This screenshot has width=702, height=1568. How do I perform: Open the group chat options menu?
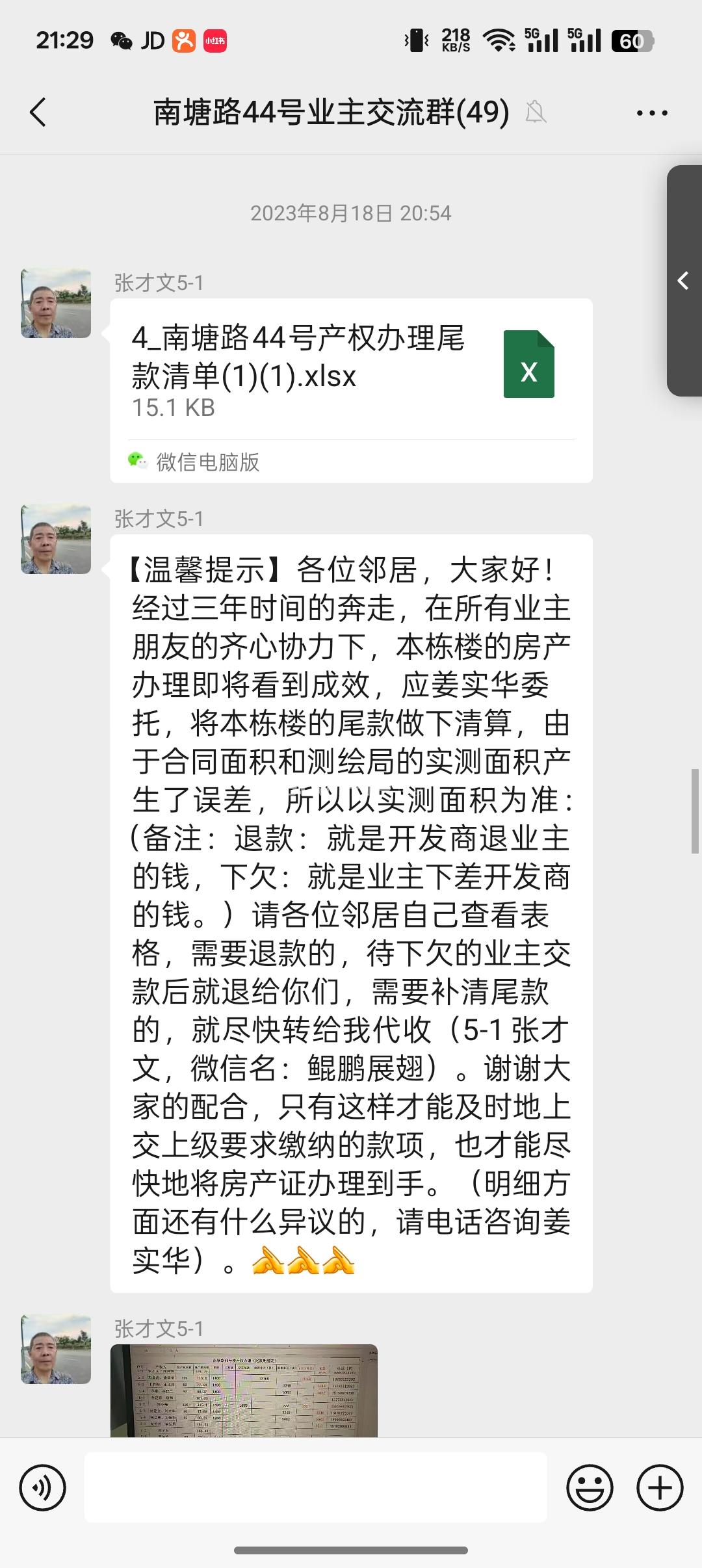[x=651, y=113]
